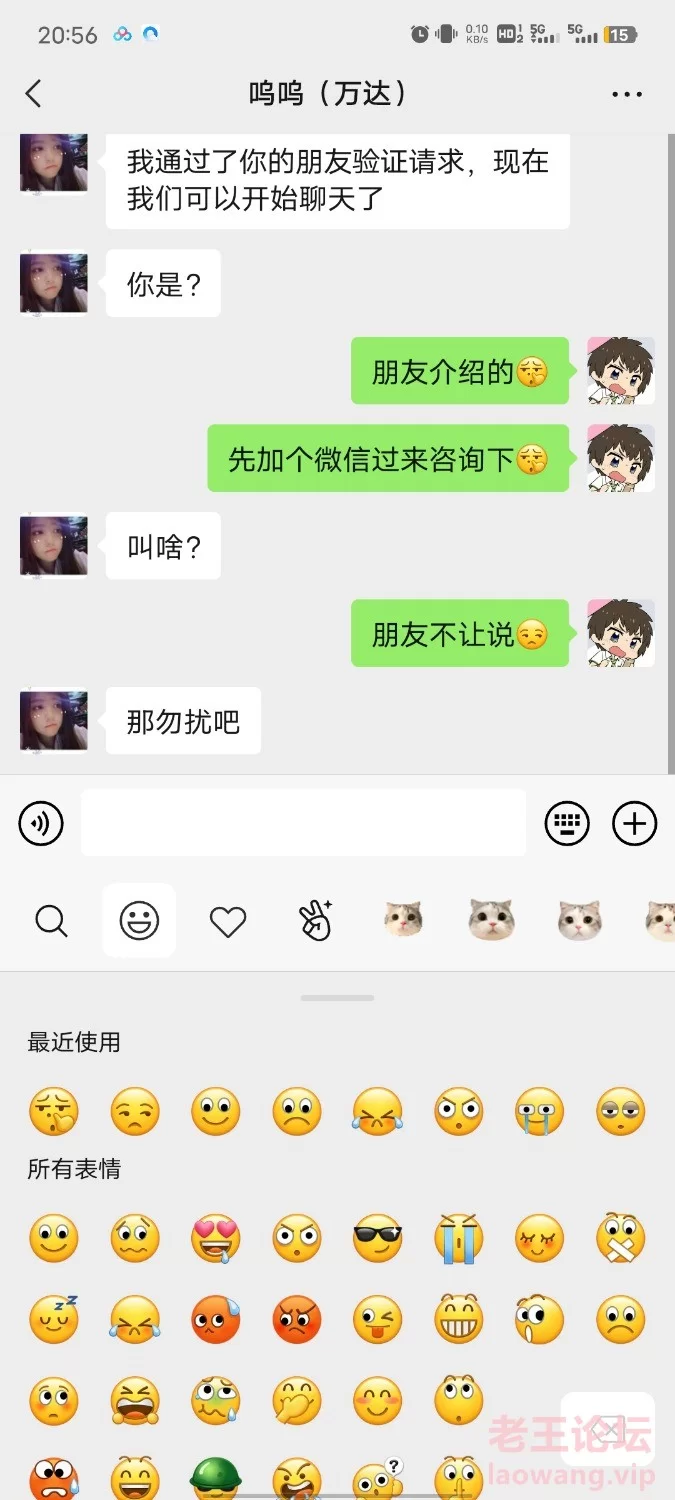Select the default emoji tab
The width and height of the screenshot is (675, 1500).
coord(139,920)
